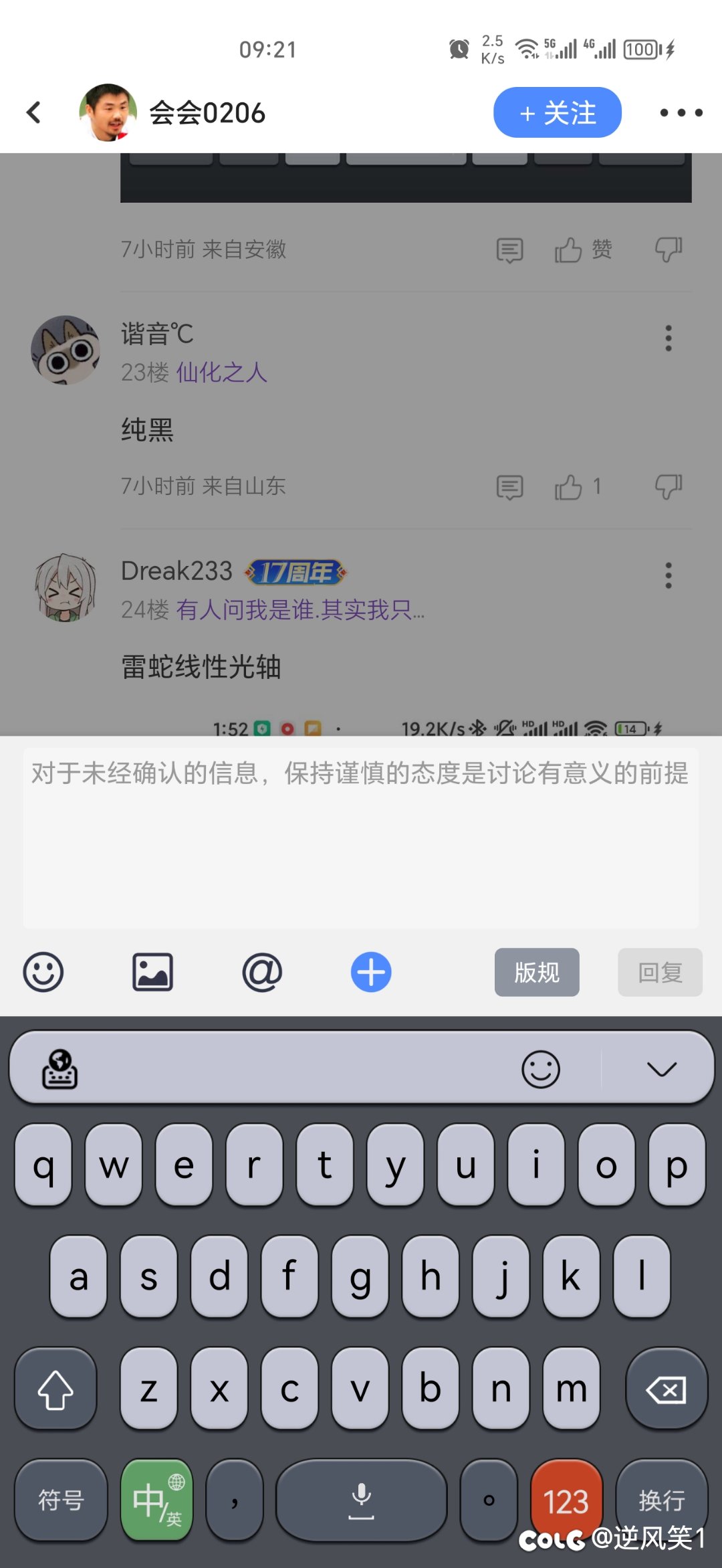
Task: Mention someone with the @ icon
Action: (x=262, y=972)
